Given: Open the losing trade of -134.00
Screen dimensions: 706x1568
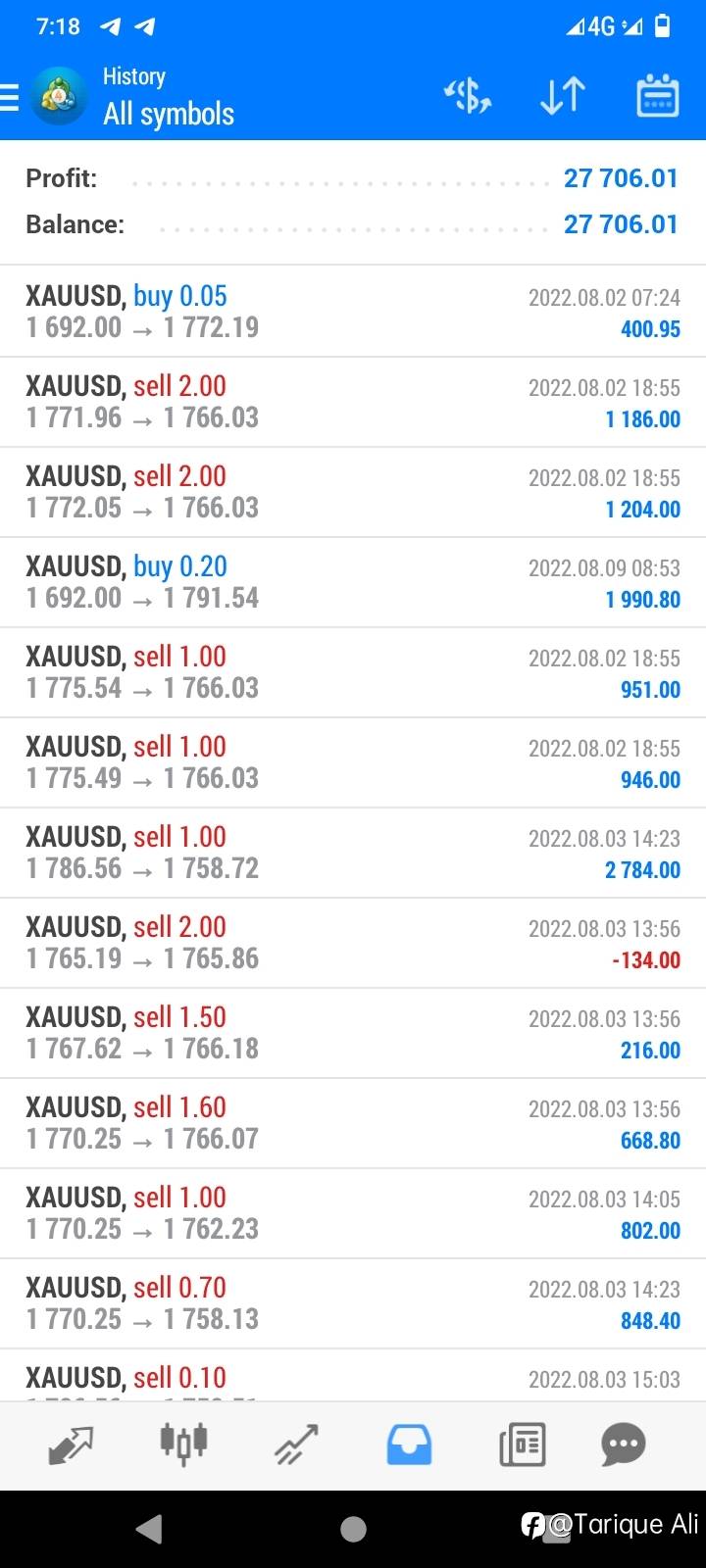Looking at the screenshot, I should click(x=353, y=943).
